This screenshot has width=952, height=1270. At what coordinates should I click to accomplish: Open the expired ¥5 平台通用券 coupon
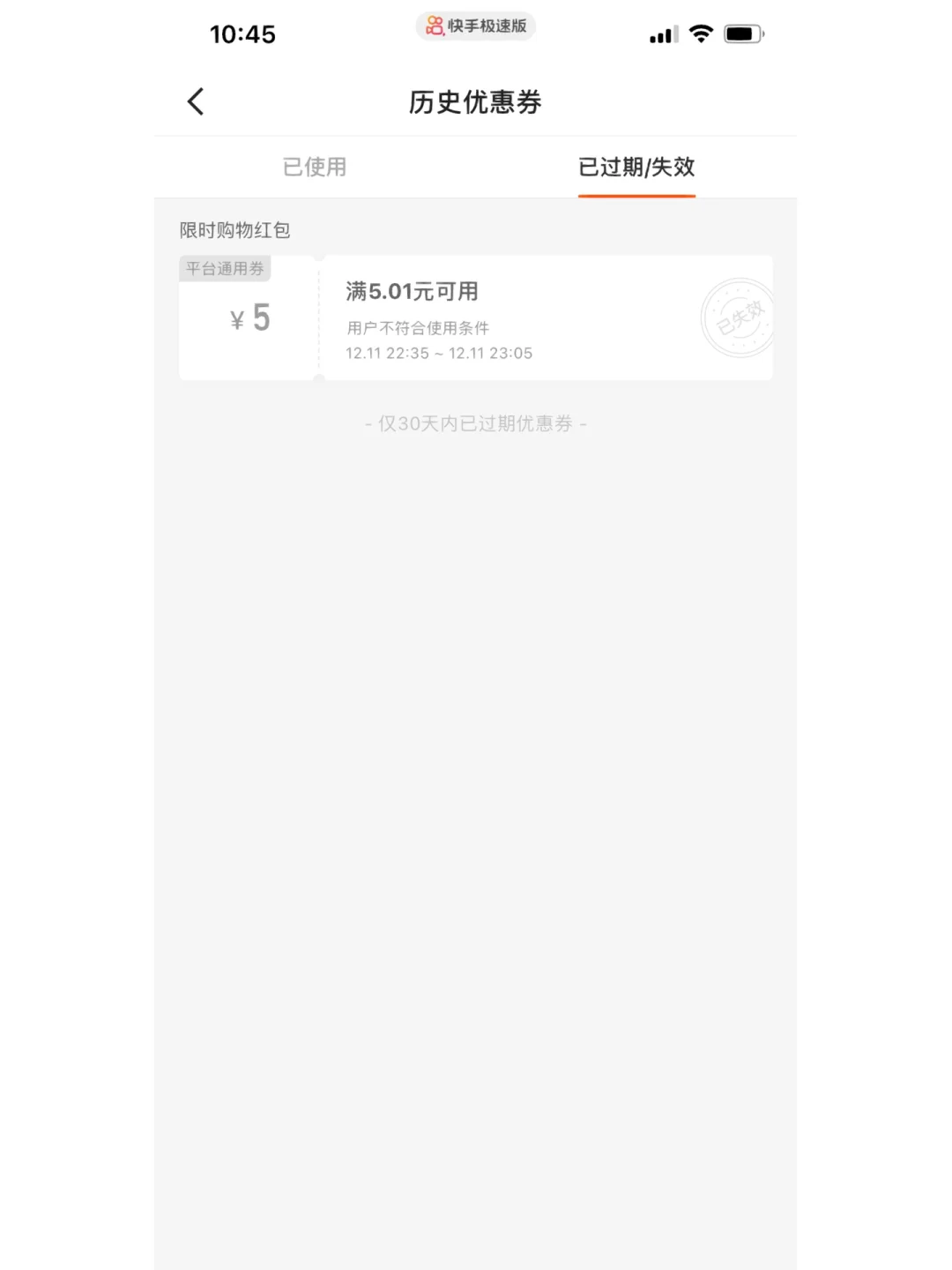coord(476,318)
